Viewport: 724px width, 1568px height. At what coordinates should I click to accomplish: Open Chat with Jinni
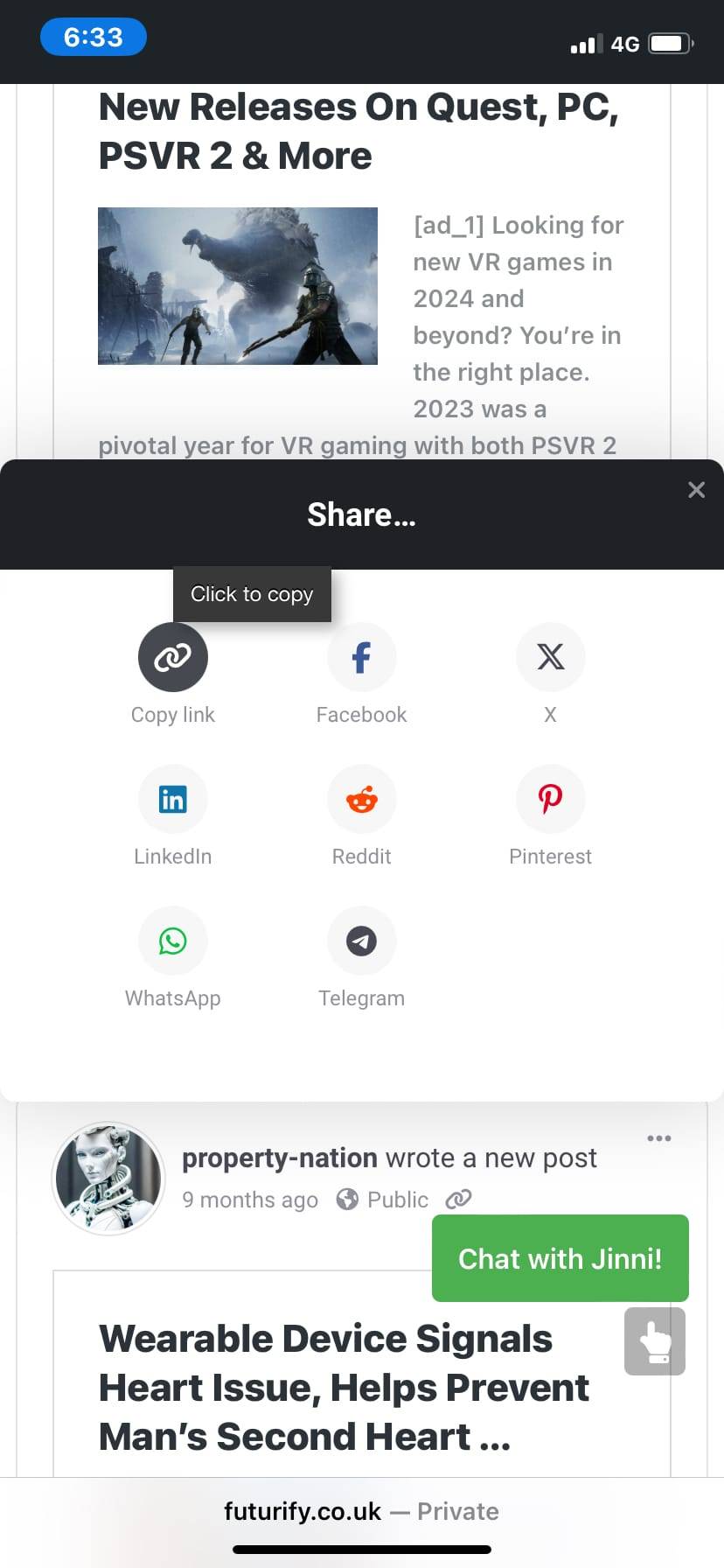pos(560,1258)
